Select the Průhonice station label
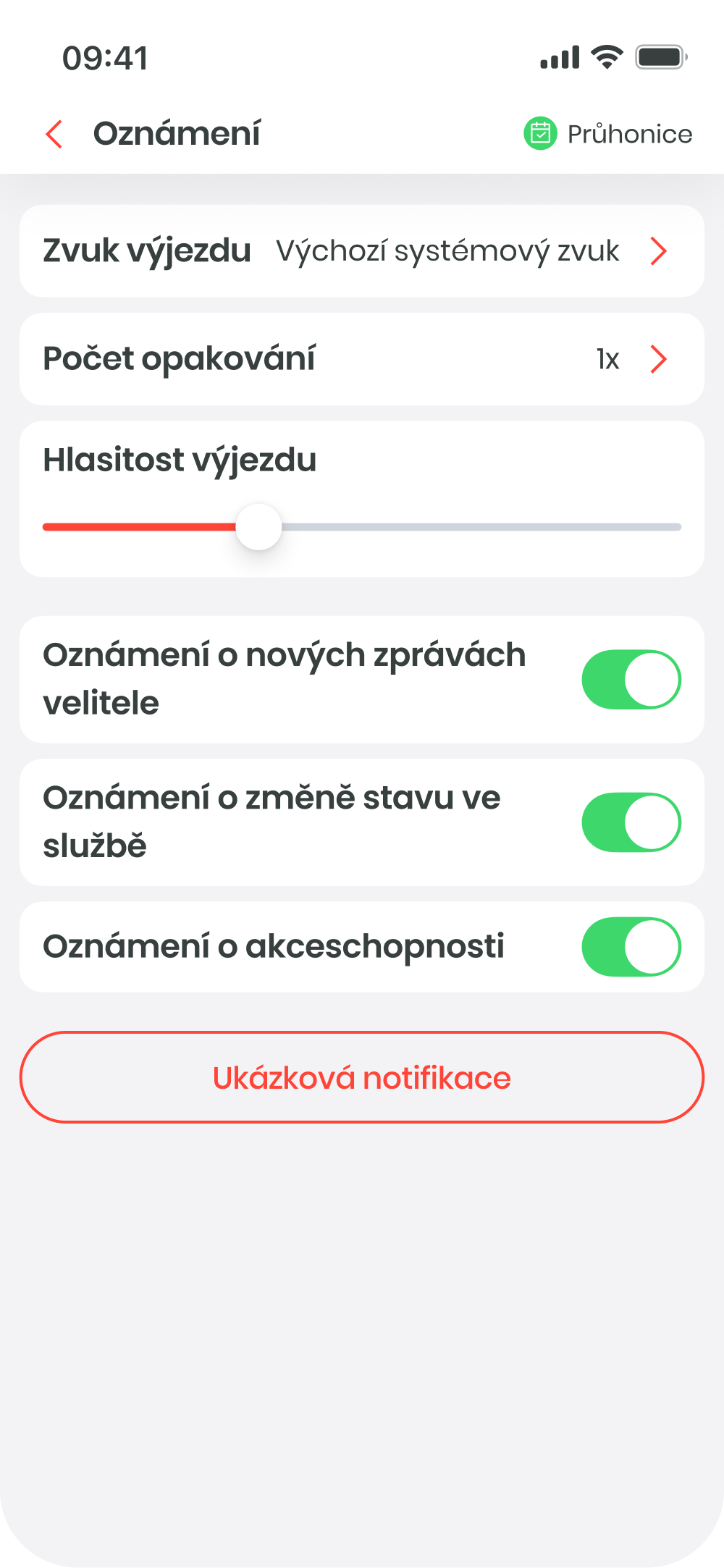Screen dimensions: 724x1568 pos(629,133)
